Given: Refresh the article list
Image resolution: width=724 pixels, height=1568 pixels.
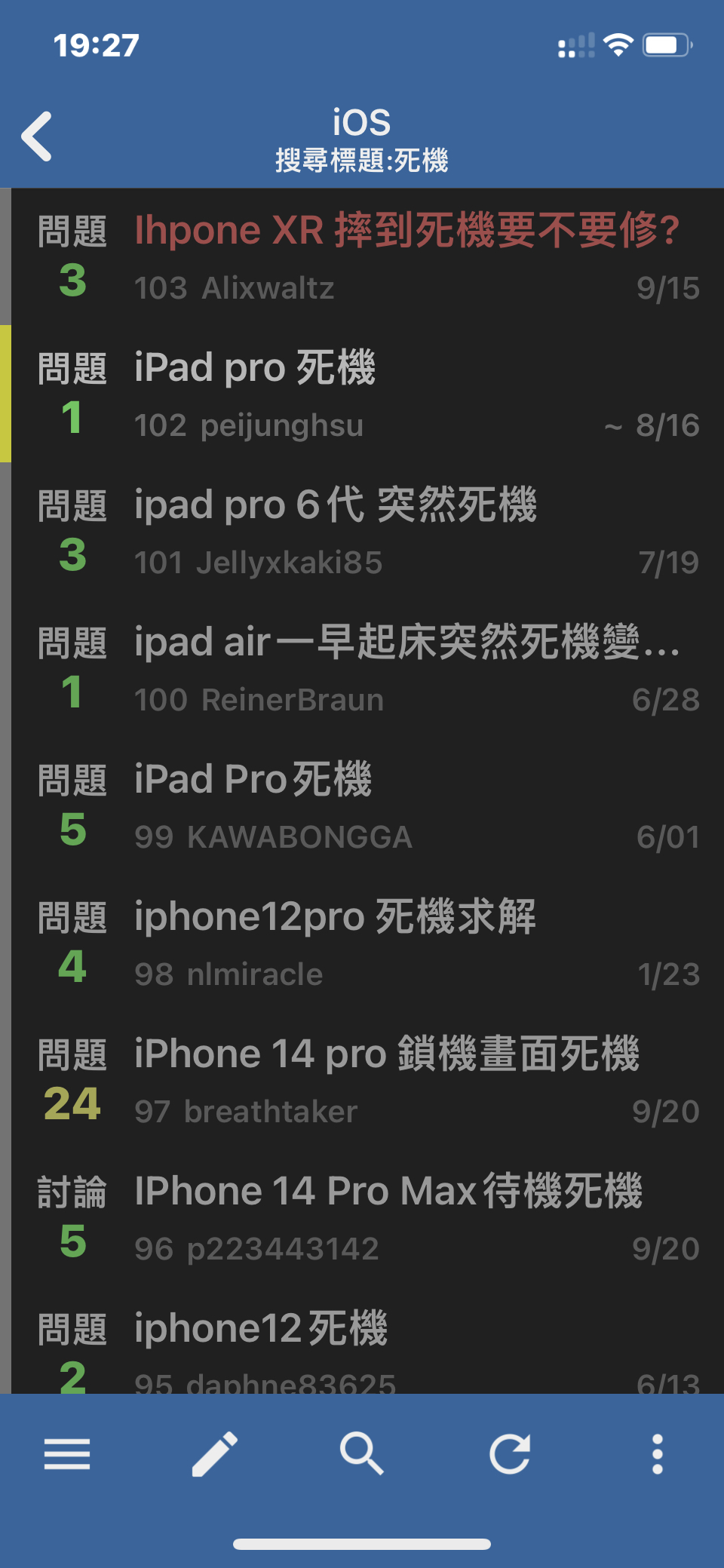Looking at the screenshot, I should [510, 1453].
